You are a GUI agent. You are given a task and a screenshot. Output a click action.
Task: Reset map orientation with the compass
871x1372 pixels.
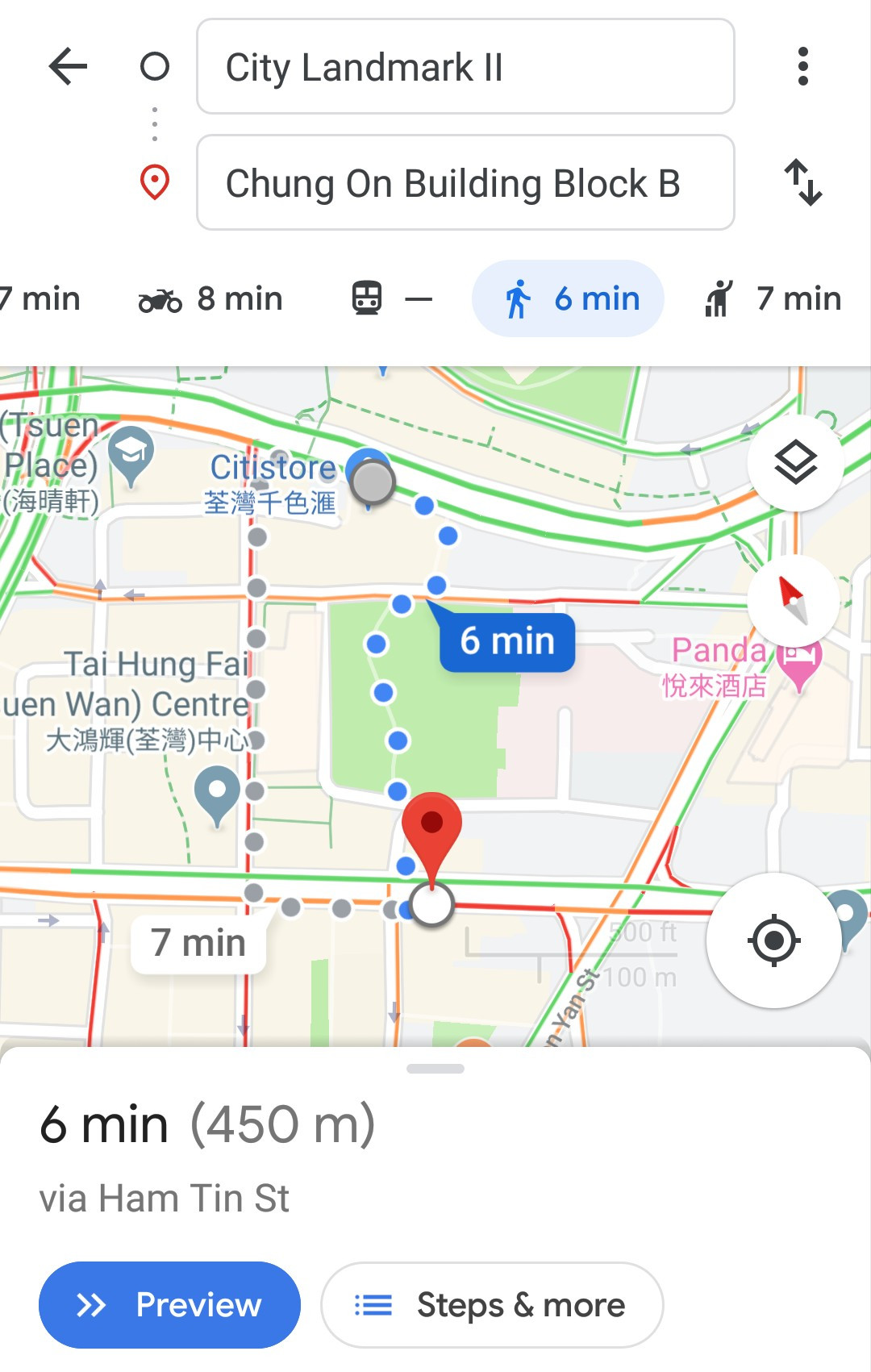click(794, 600)
